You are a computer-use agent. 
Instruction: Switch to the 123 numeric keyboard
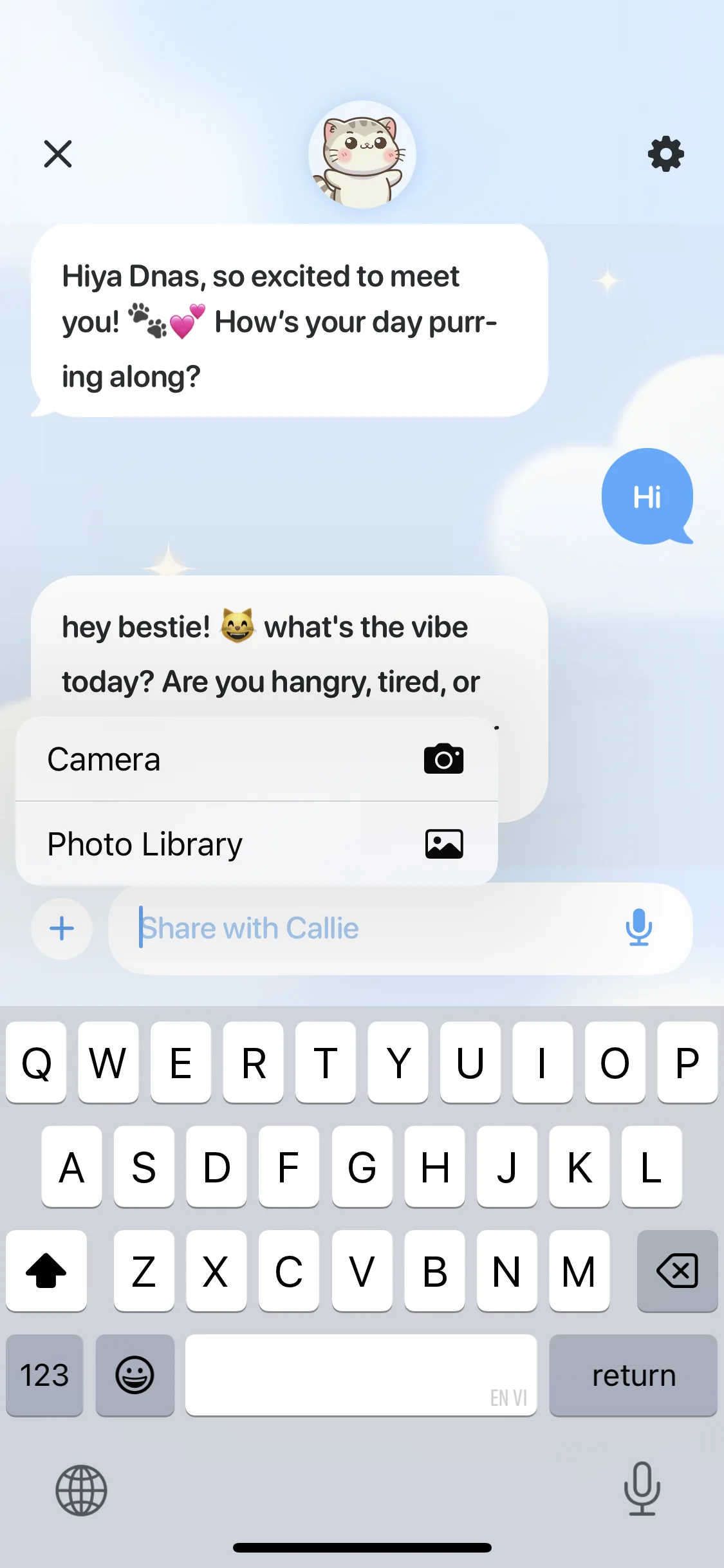pos(44,1376)
